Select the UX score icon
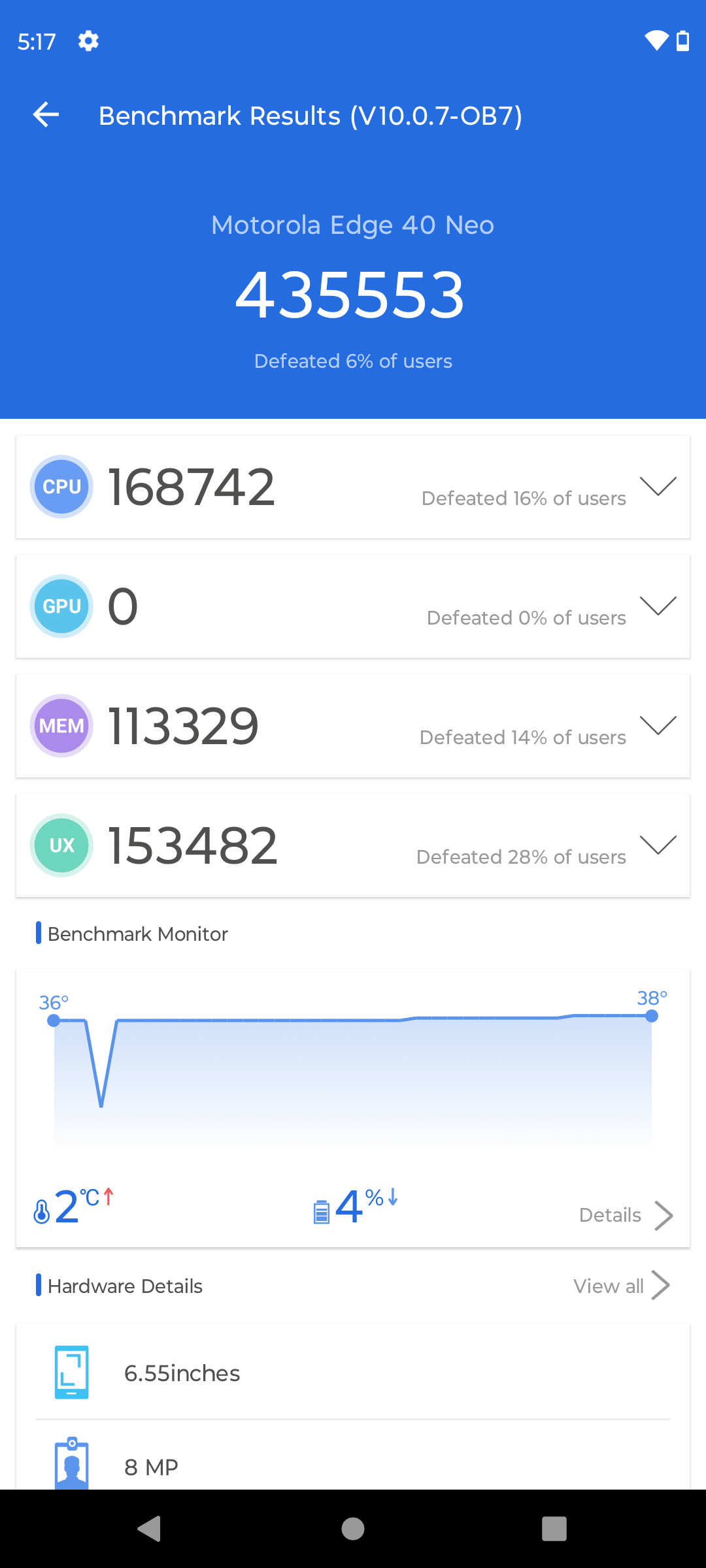Viewport: 706px width, 1568px height. click(x=61, y=845)
